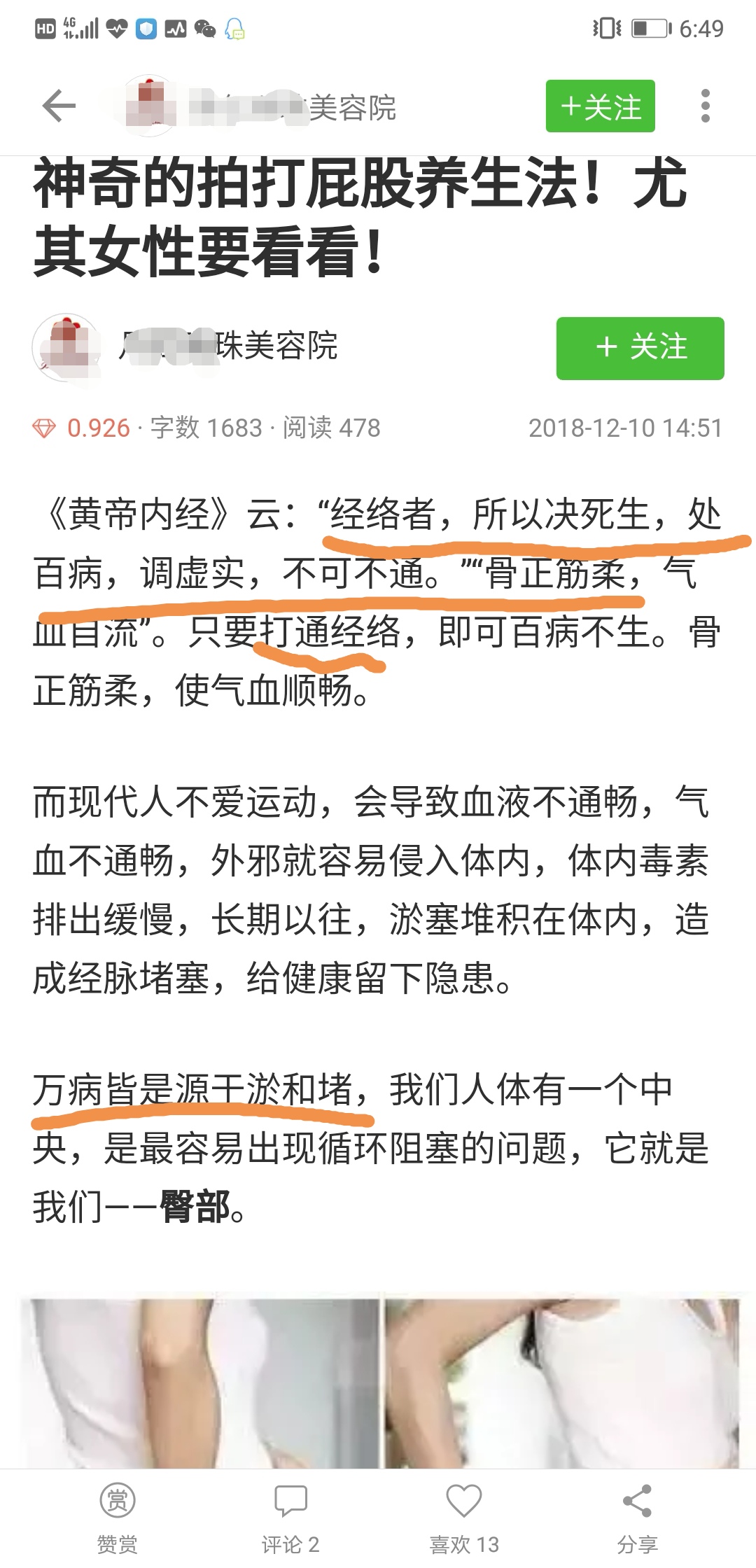Open the three-dot overflow menu
Image resolution: width=756 pixels, height=1568 pixels.
[705, 106]
